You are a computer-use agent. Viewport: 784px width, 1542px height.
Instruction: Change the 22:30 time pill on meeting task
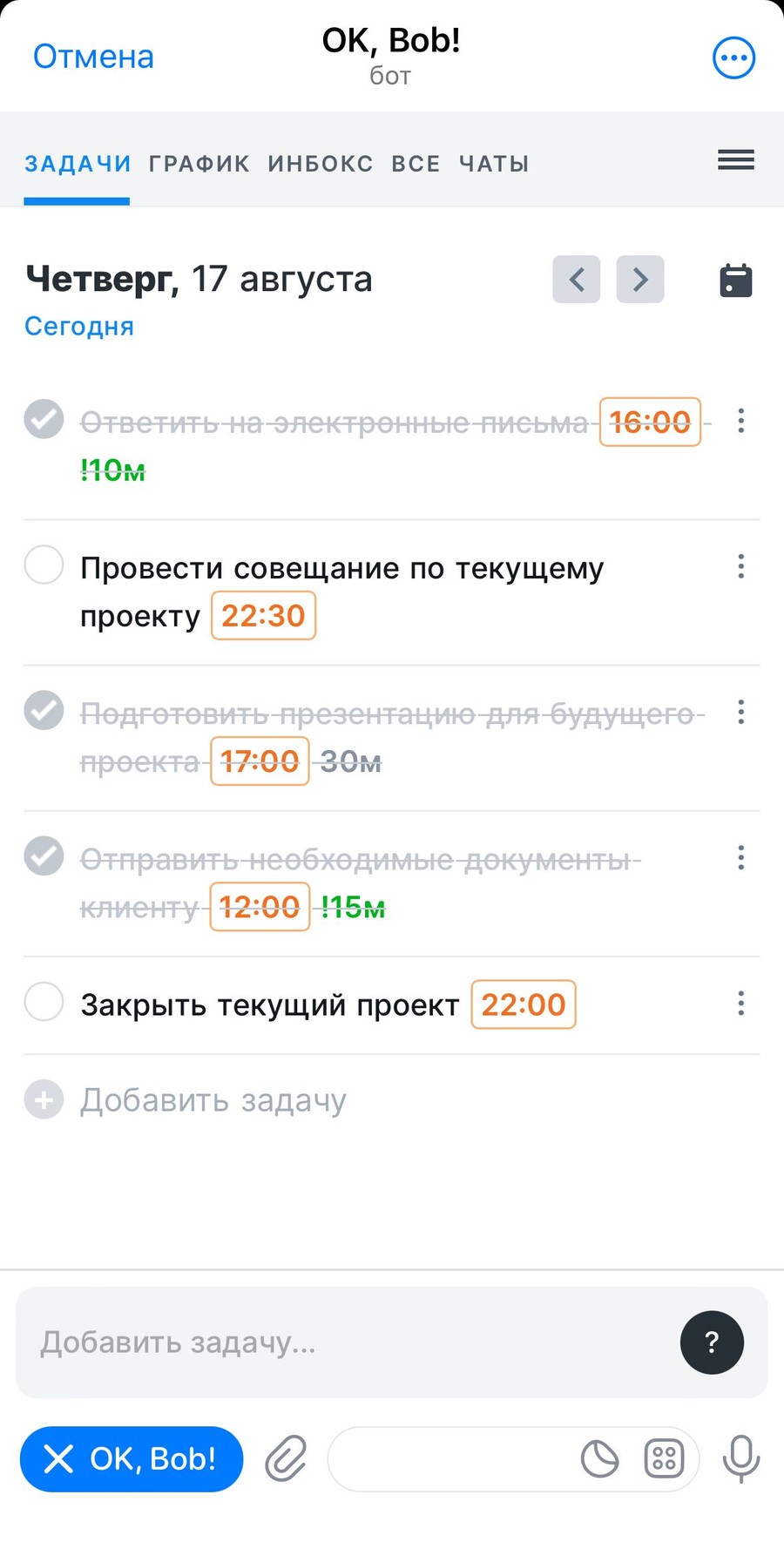click(263, 616)
